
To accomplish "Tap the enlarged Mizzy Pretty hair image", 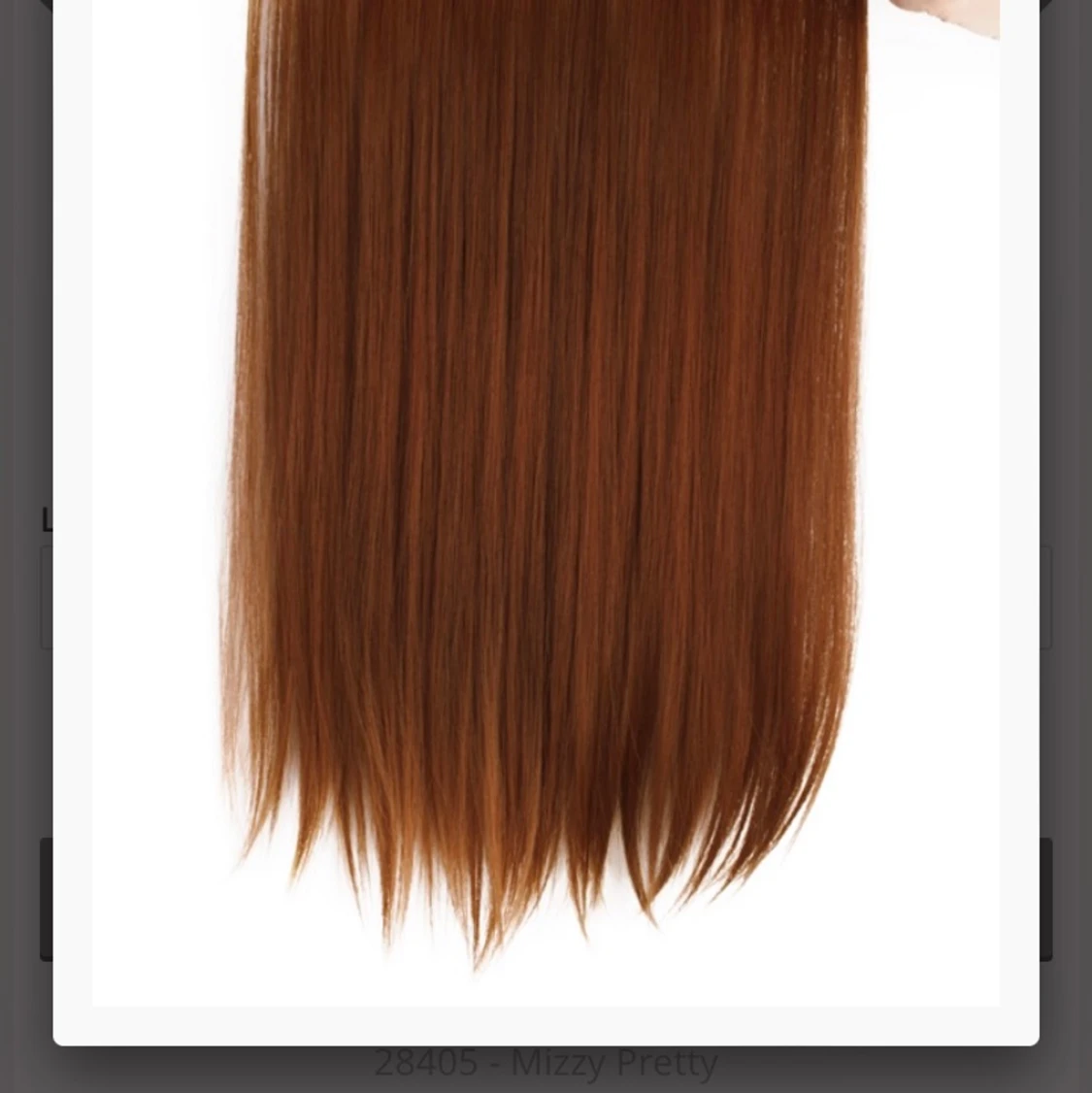I will point(546,485).
